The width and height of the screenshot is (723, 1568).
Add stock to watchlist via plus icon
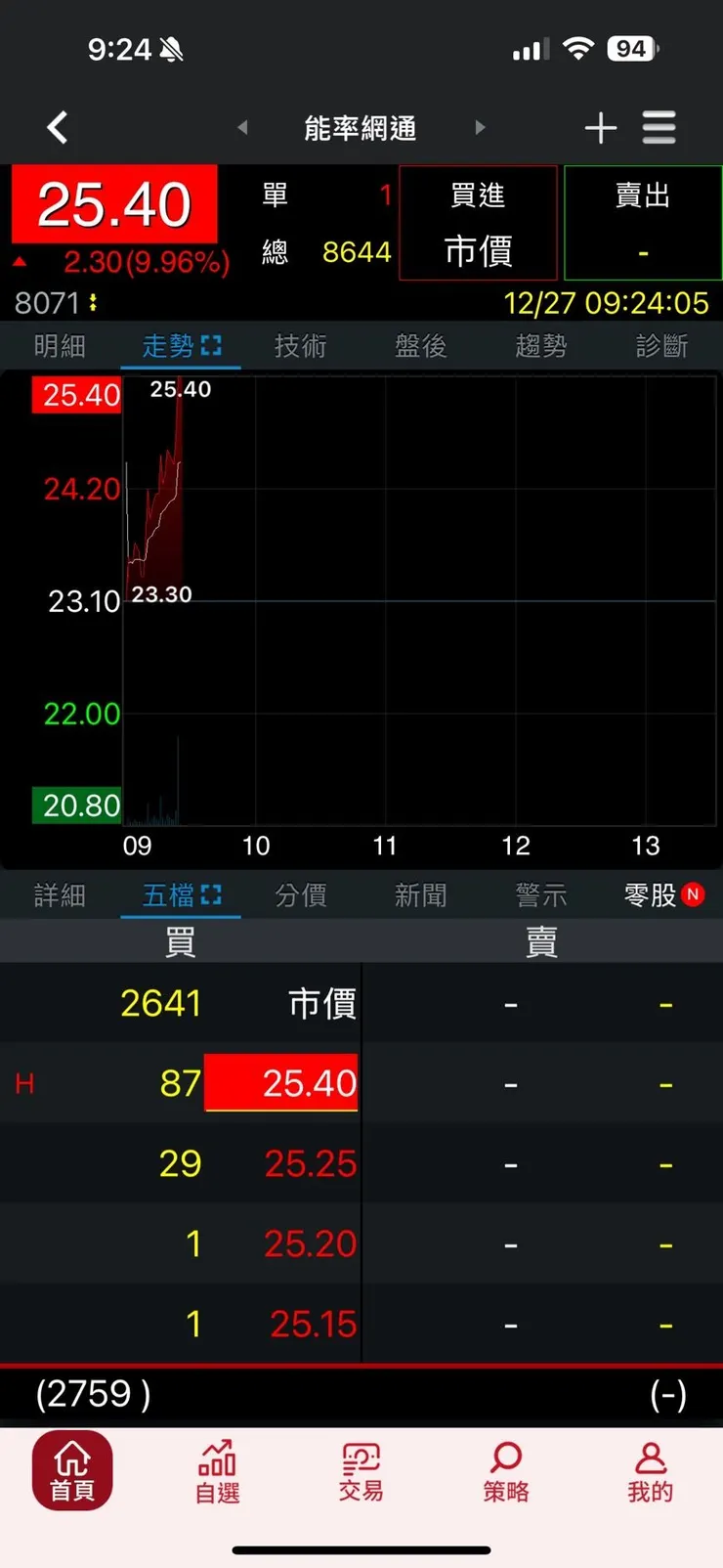pos(601,127)
